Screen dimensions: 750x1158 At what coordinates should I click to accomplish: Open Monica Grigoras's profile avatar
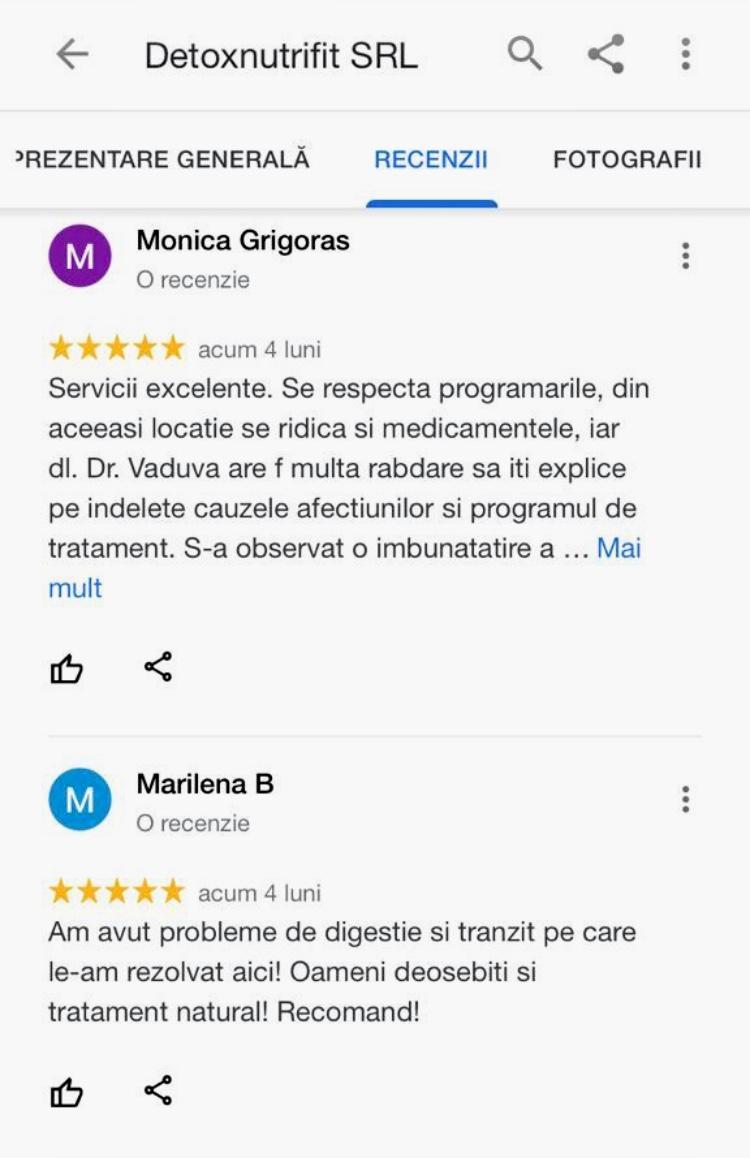(x=79, y=257)
